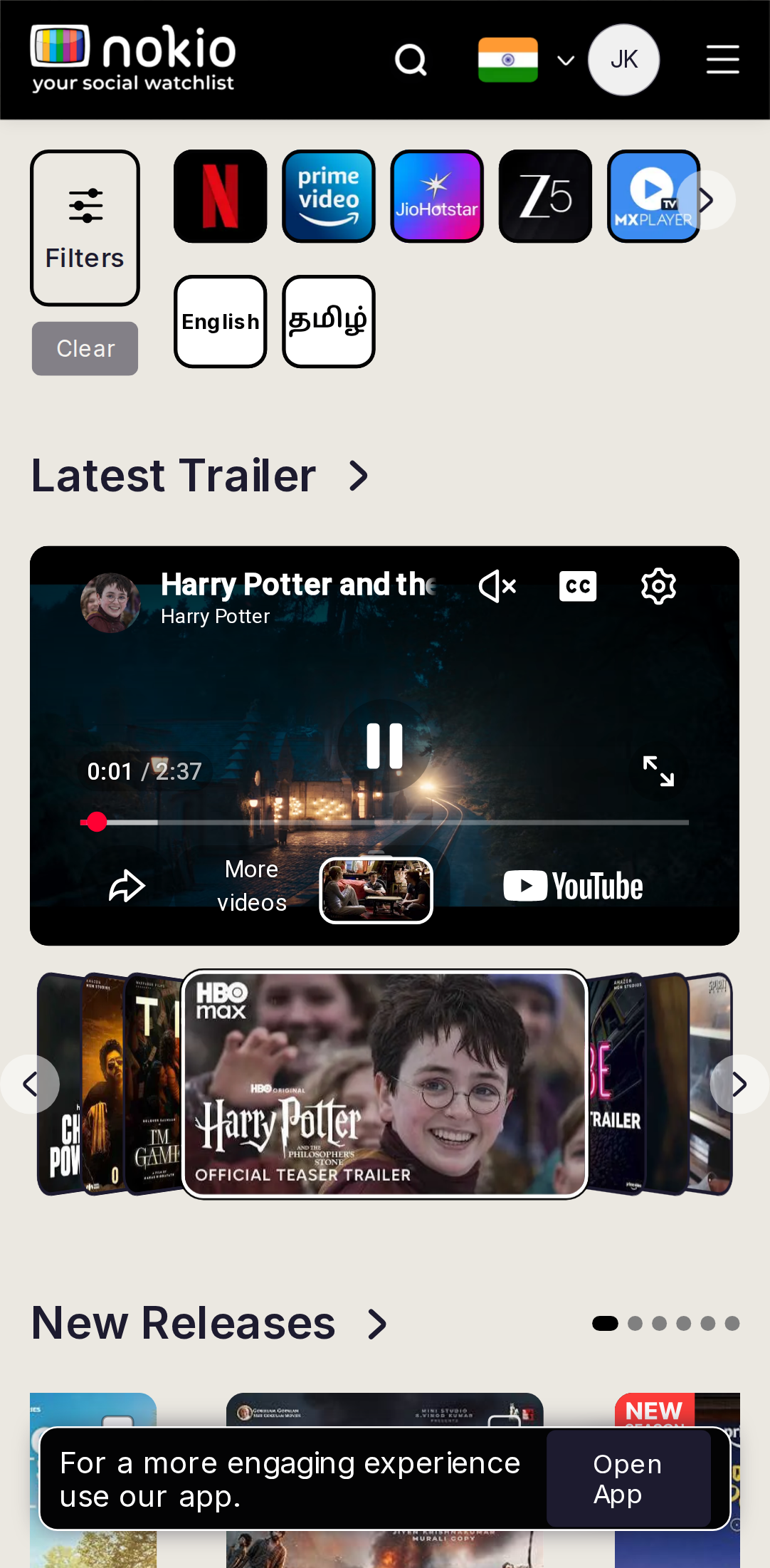Show next trailer in the carousel
This screenshot has height=1568, width=770.
pyautogui.click(x=740, y=1084)
